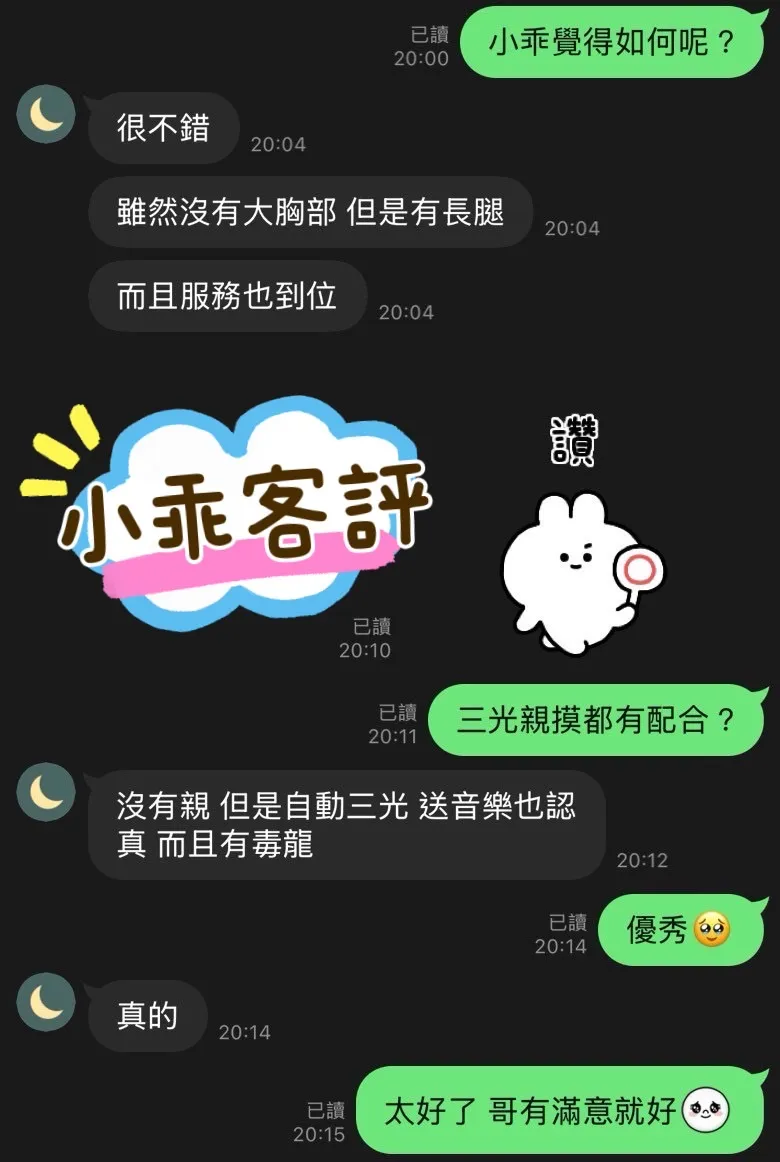Tap the 而且服務也到位 message
This screenshot has height=1162, width=780.
point(227,296)
